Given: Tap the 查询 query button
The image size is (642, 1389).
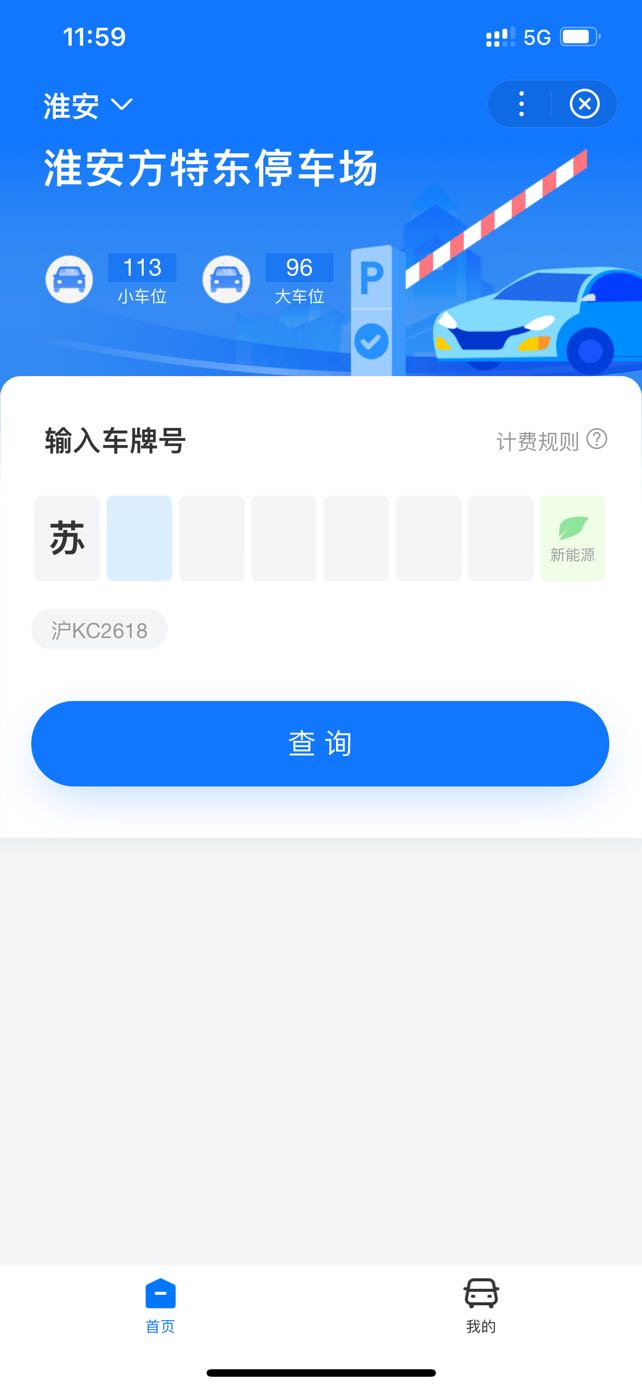Looking at the screenshot, I should pos(320,743).
